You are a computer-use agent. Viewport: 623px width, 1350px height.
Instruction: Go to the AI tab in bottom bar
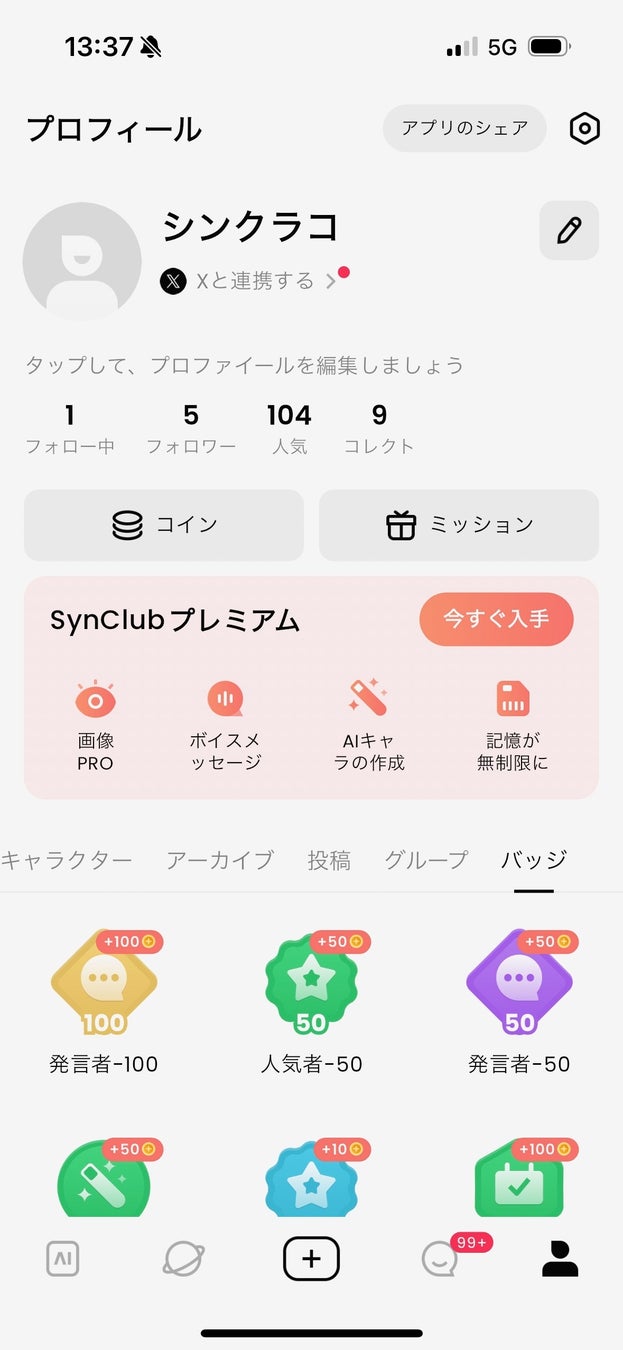62,1259
